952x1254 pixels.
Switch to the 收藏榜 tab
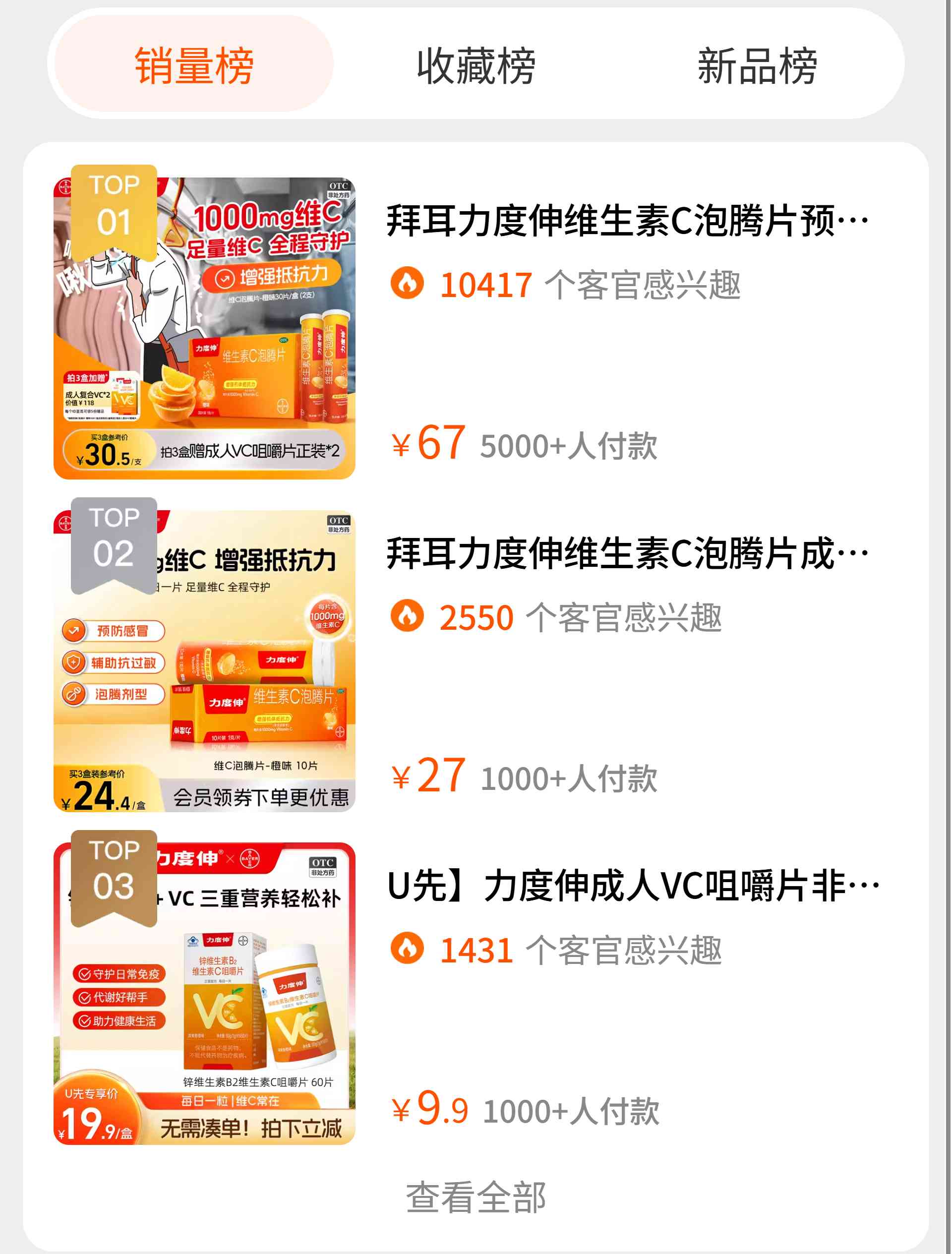(x=475, y=65)
